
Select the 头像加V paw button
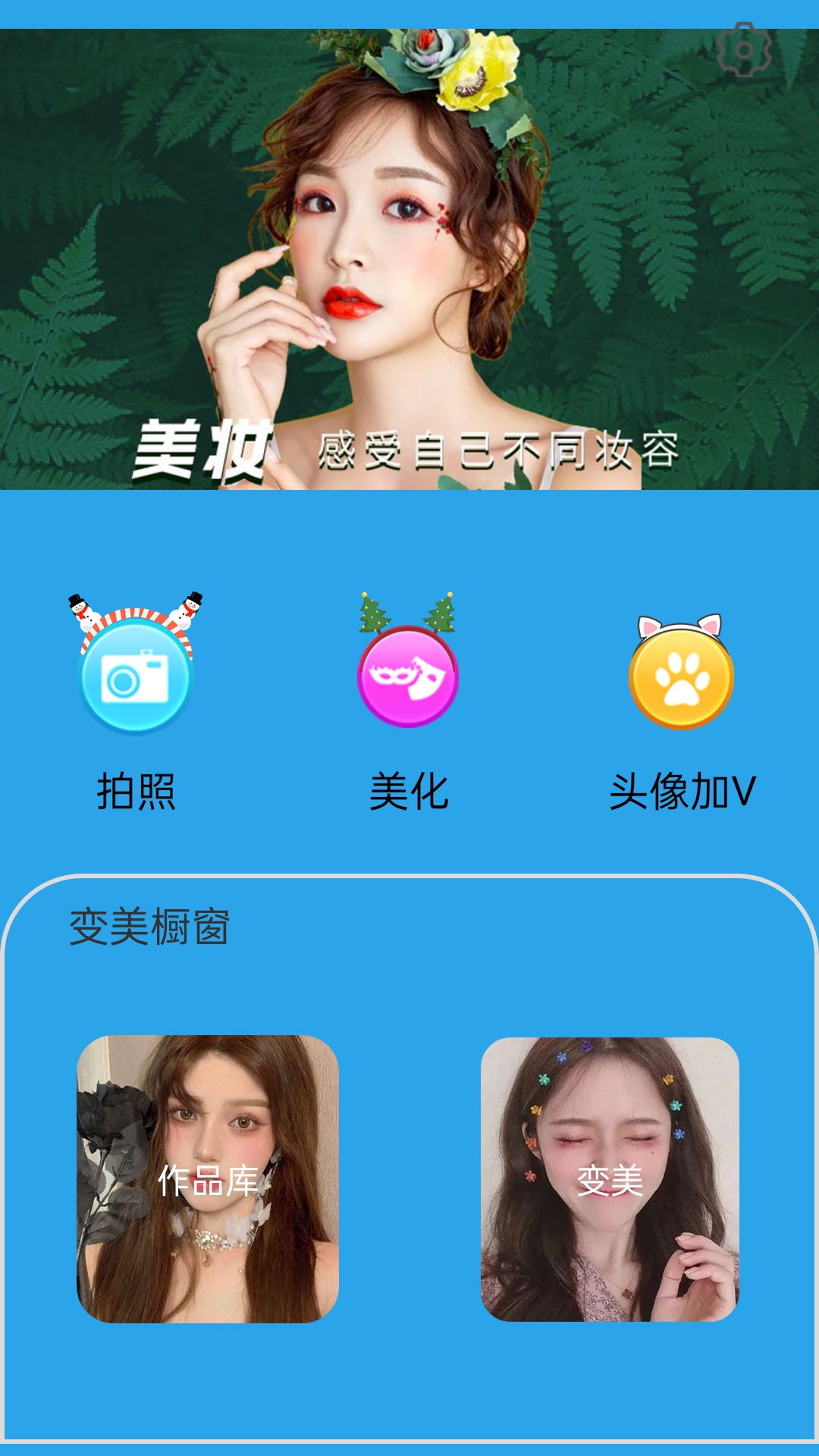tap(681, 676)
